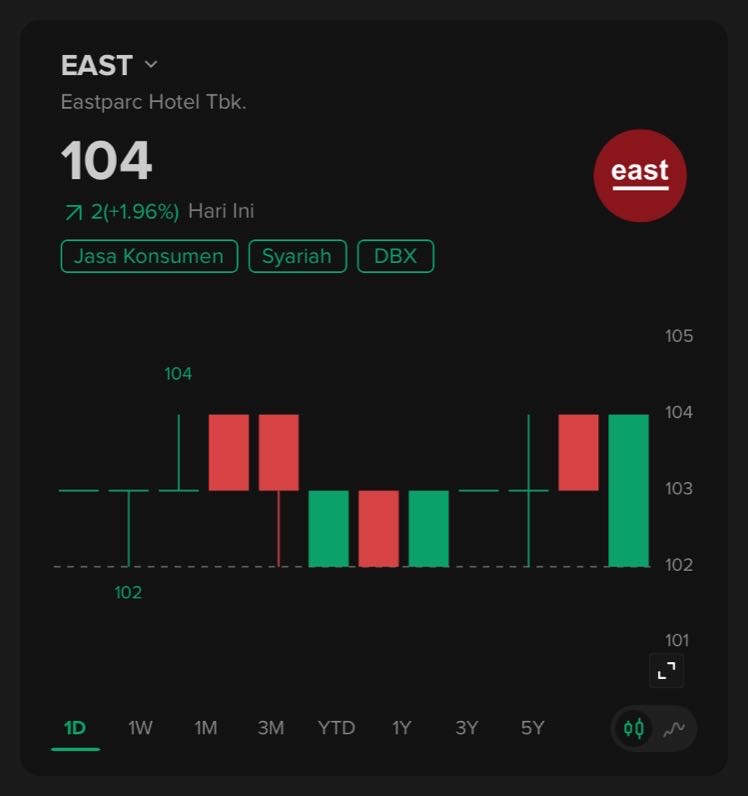Select the Jasa Konsumen sector chip
This screenshot has height=796, width=748.
pos(149,256)
